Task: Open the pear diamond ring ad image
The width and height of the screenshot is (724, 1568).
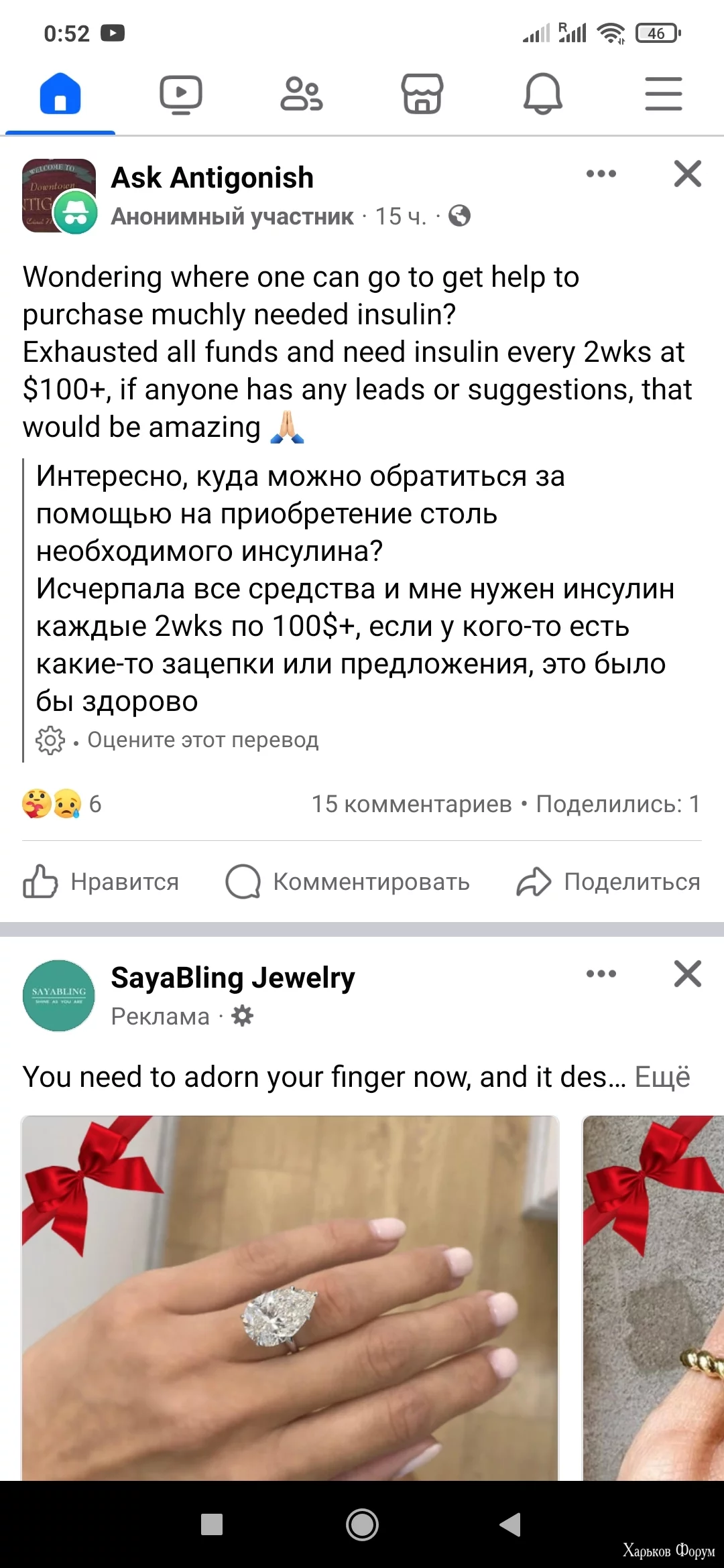Action: point(290,1298)
